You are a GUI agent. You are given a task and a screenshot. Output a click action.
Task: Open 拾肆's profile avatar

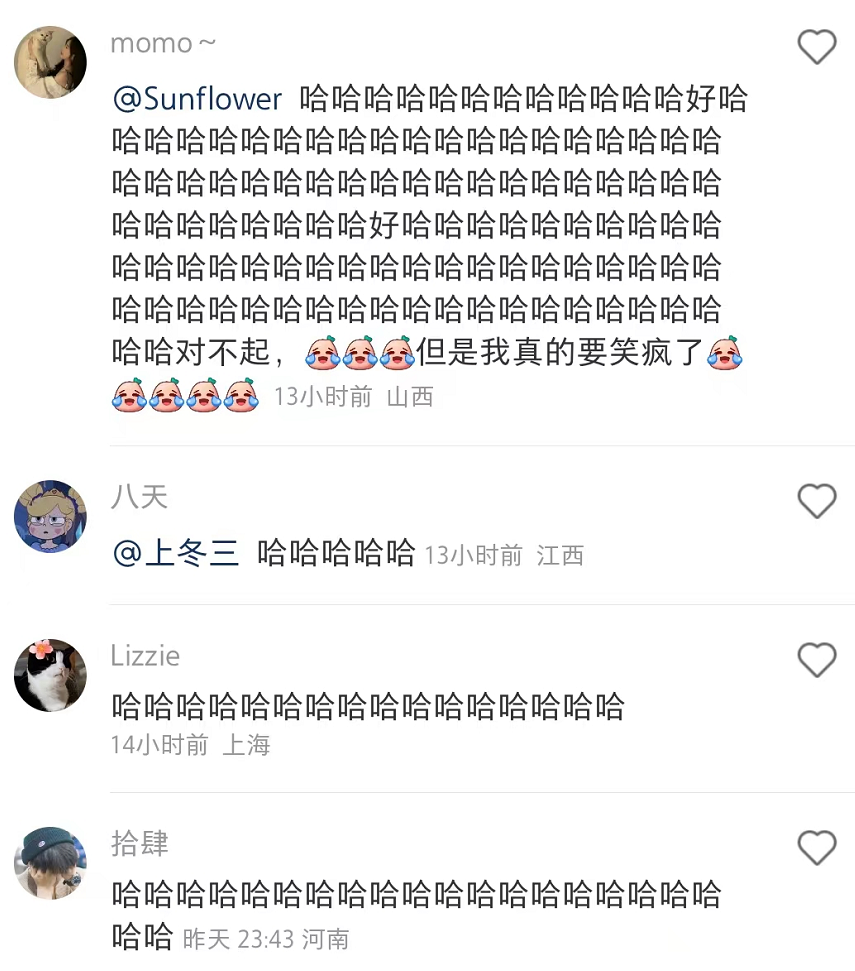(50, 863)
